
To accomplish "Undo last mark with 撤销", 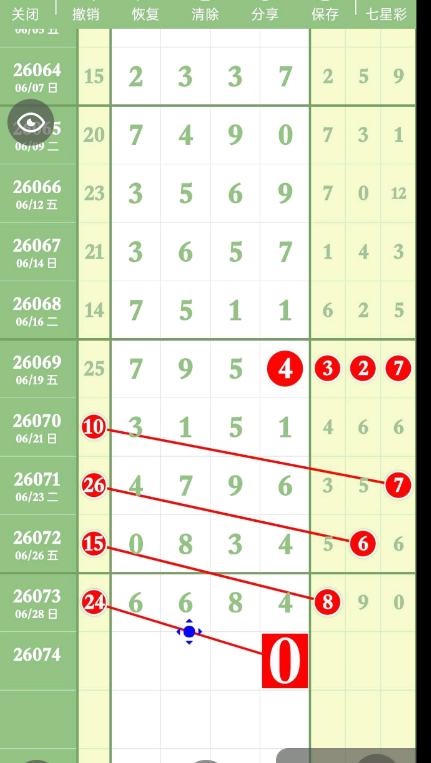I will [86, 14].
